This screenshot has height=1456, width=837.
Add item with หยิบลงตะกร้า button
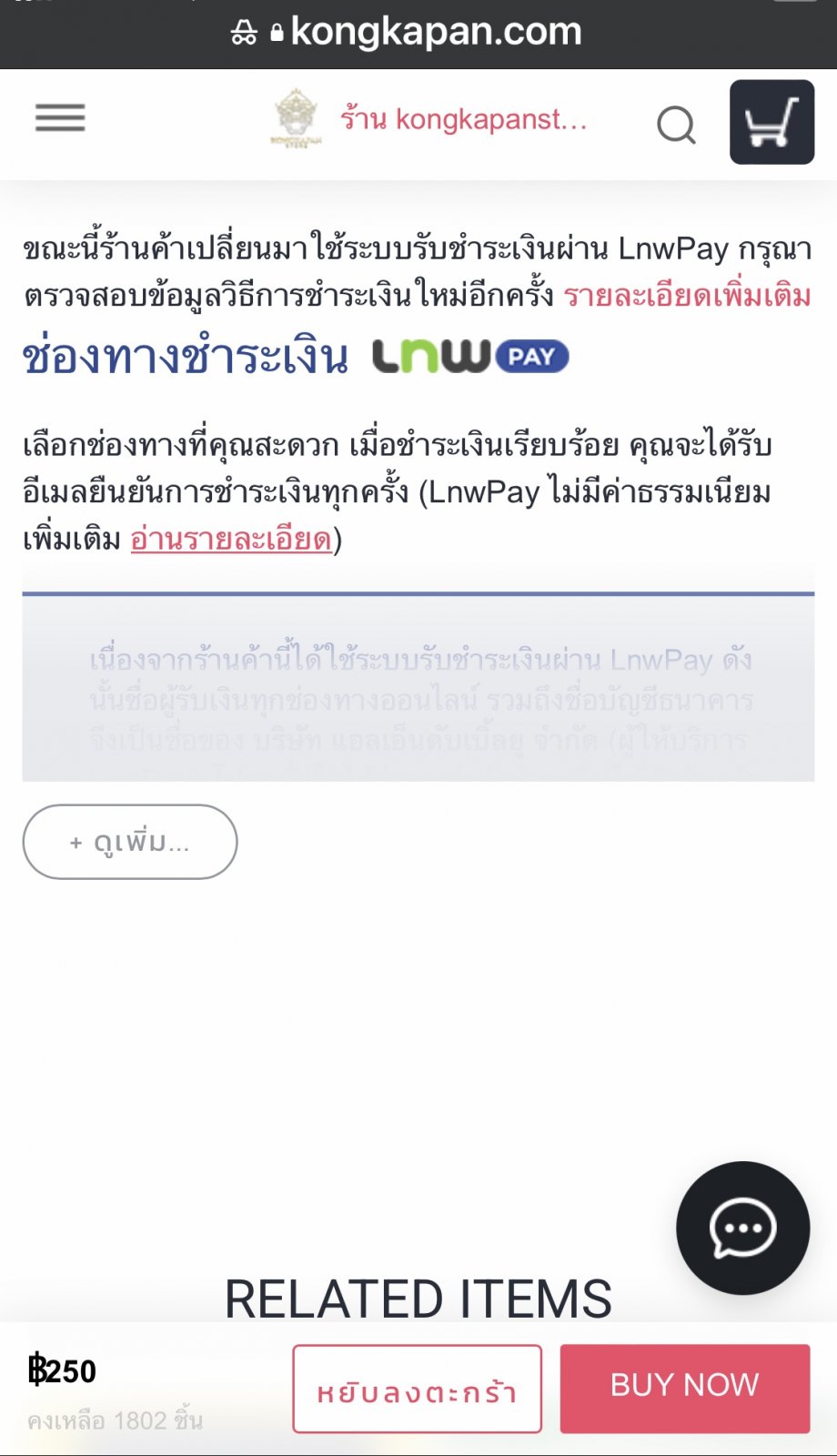(417, 1390)
